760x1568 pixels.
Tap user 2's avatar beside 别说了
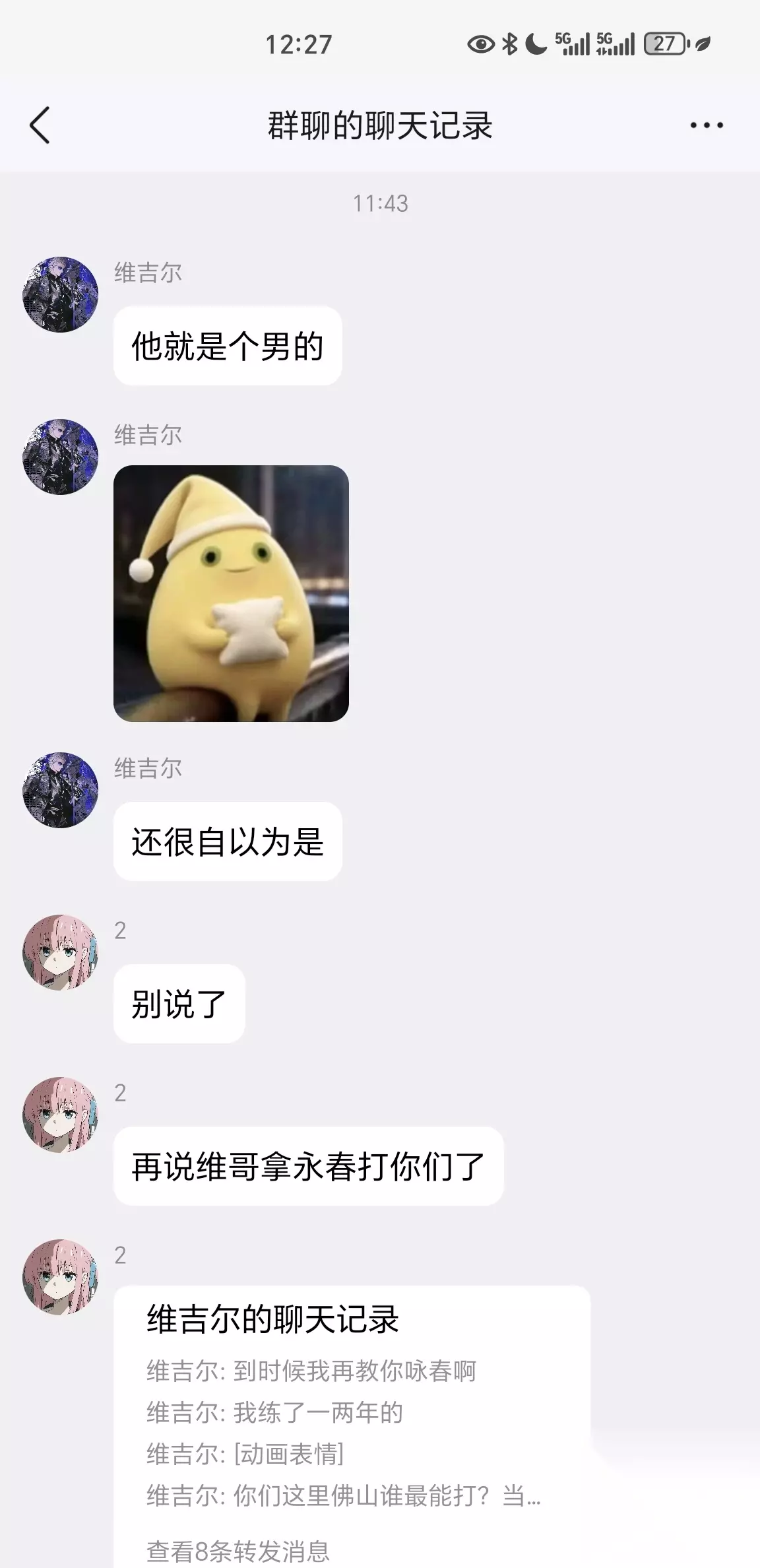tap(60, 952)
